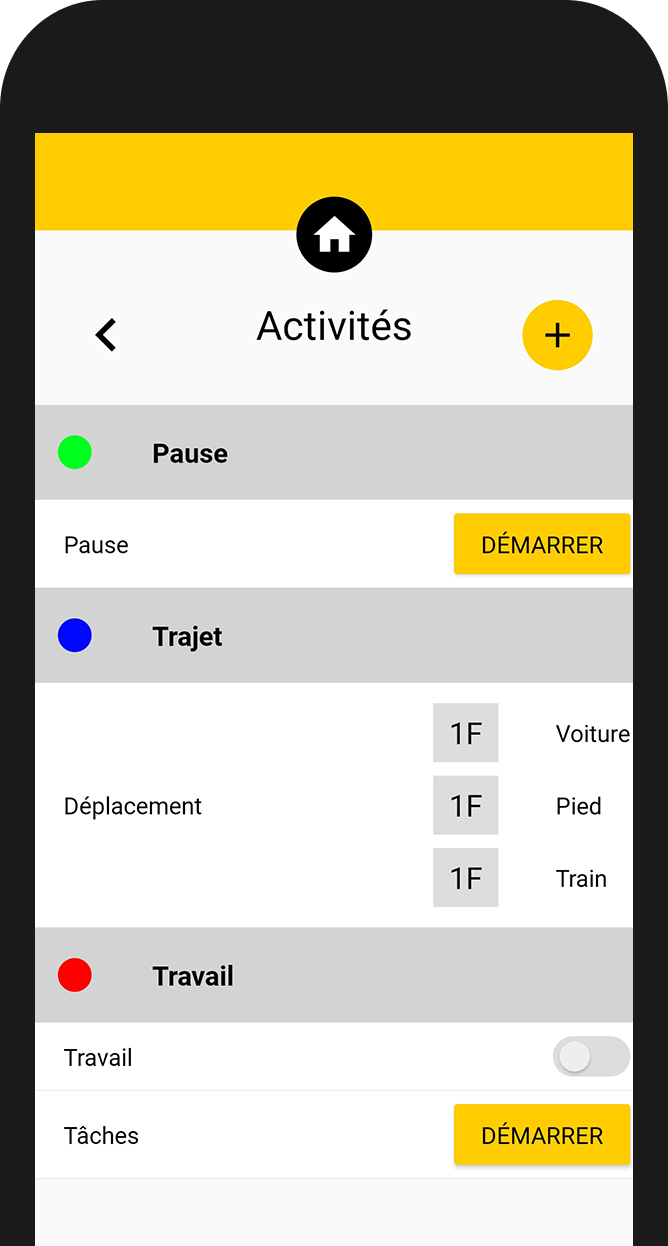This screenshot has width=668, height=1246.
Task: Start the Pause activity with Démarrer
Action: 541,544
